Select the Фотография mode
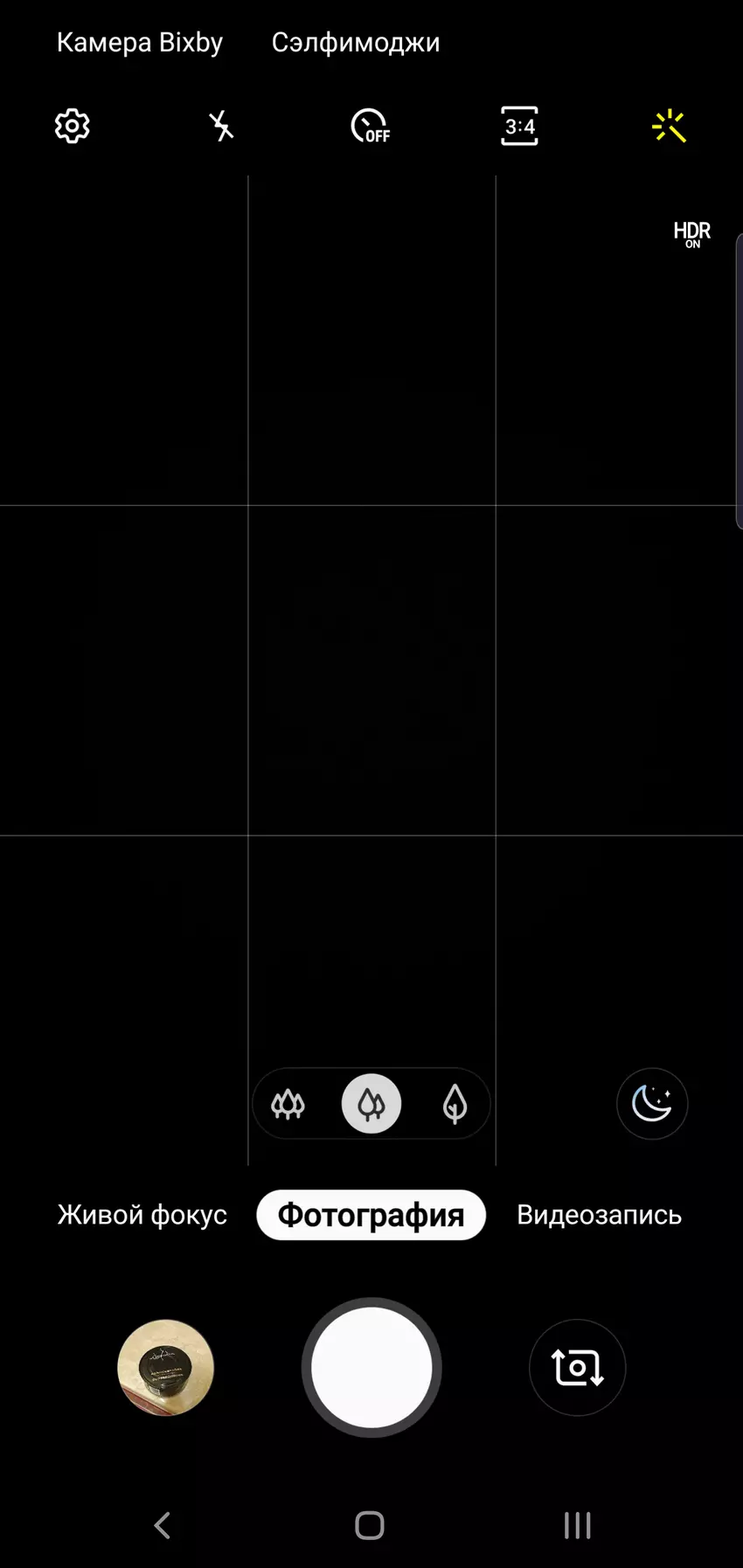743x1568 pixels. click(371, 1215)
